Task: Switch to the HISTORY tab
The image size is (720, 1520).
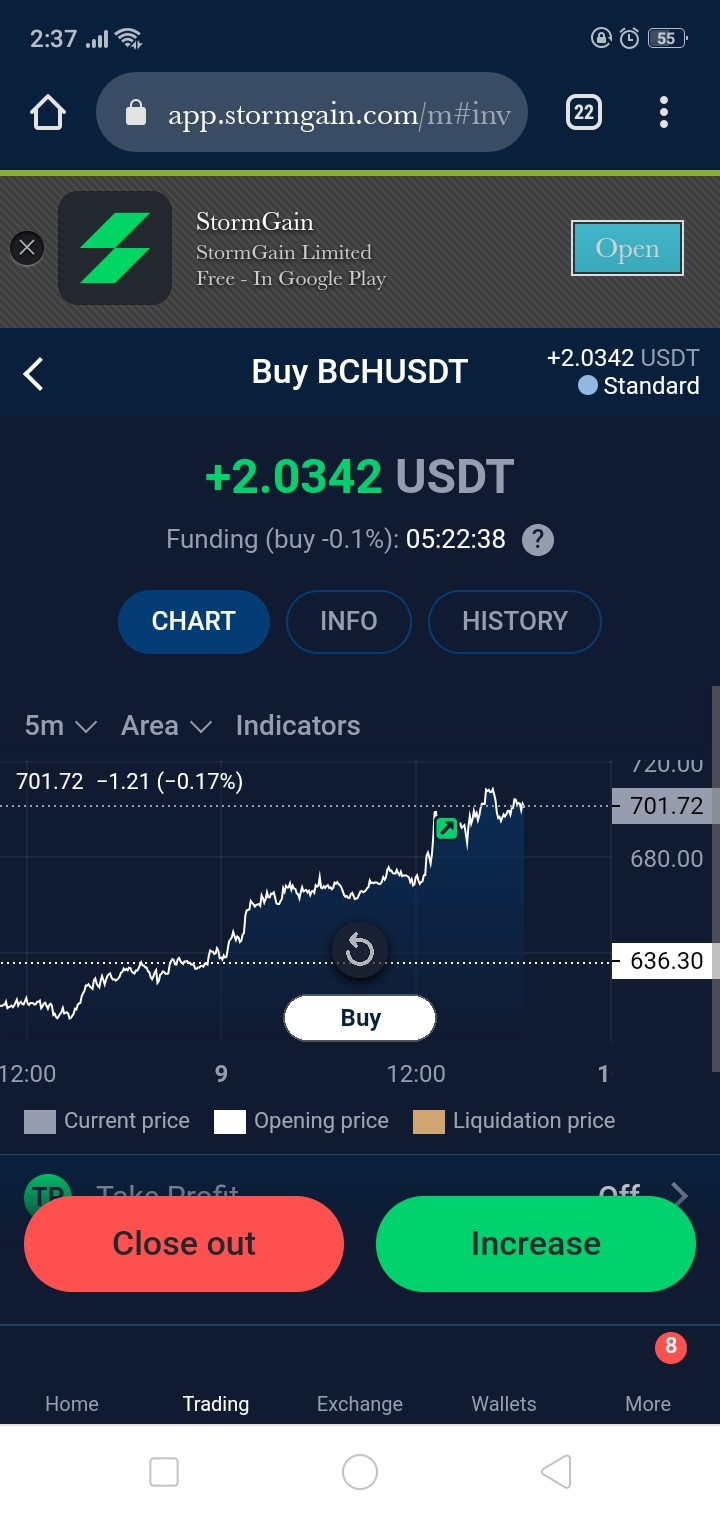Action: click(515, 621)
